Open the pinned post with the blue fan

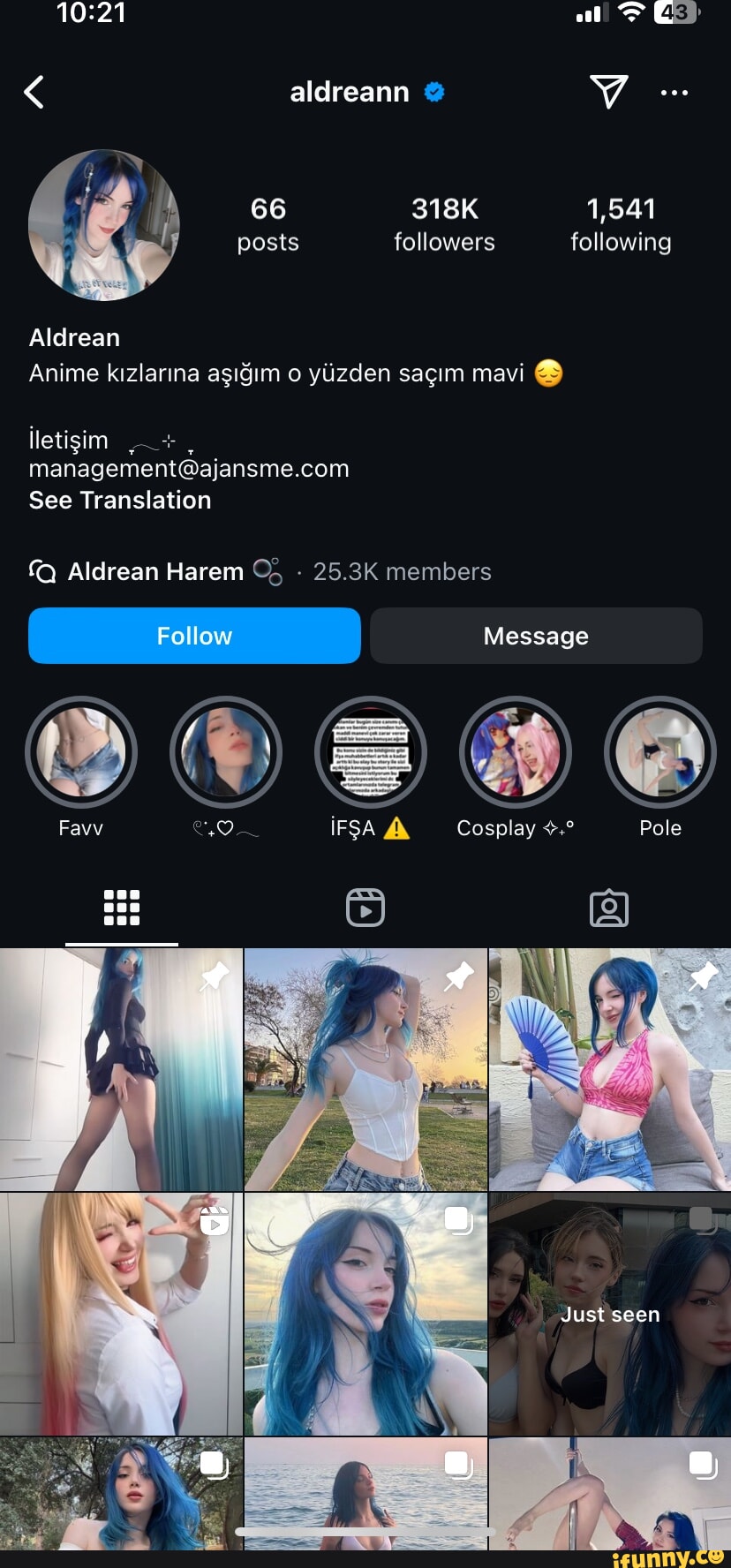pos(609,1069)
